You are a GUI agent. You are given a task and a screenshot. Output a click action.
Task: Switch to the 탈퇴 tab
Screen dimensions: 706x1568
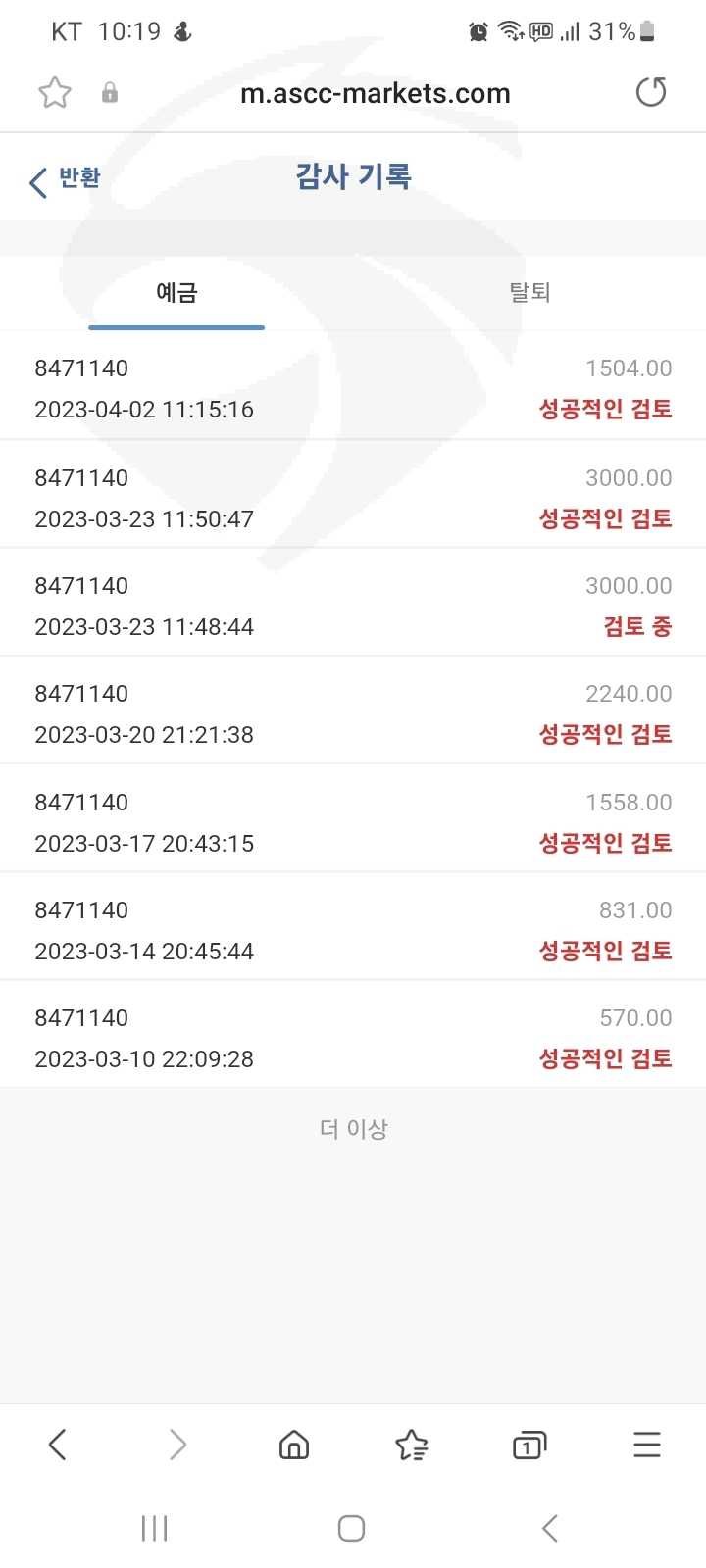[x=529, y=292]
